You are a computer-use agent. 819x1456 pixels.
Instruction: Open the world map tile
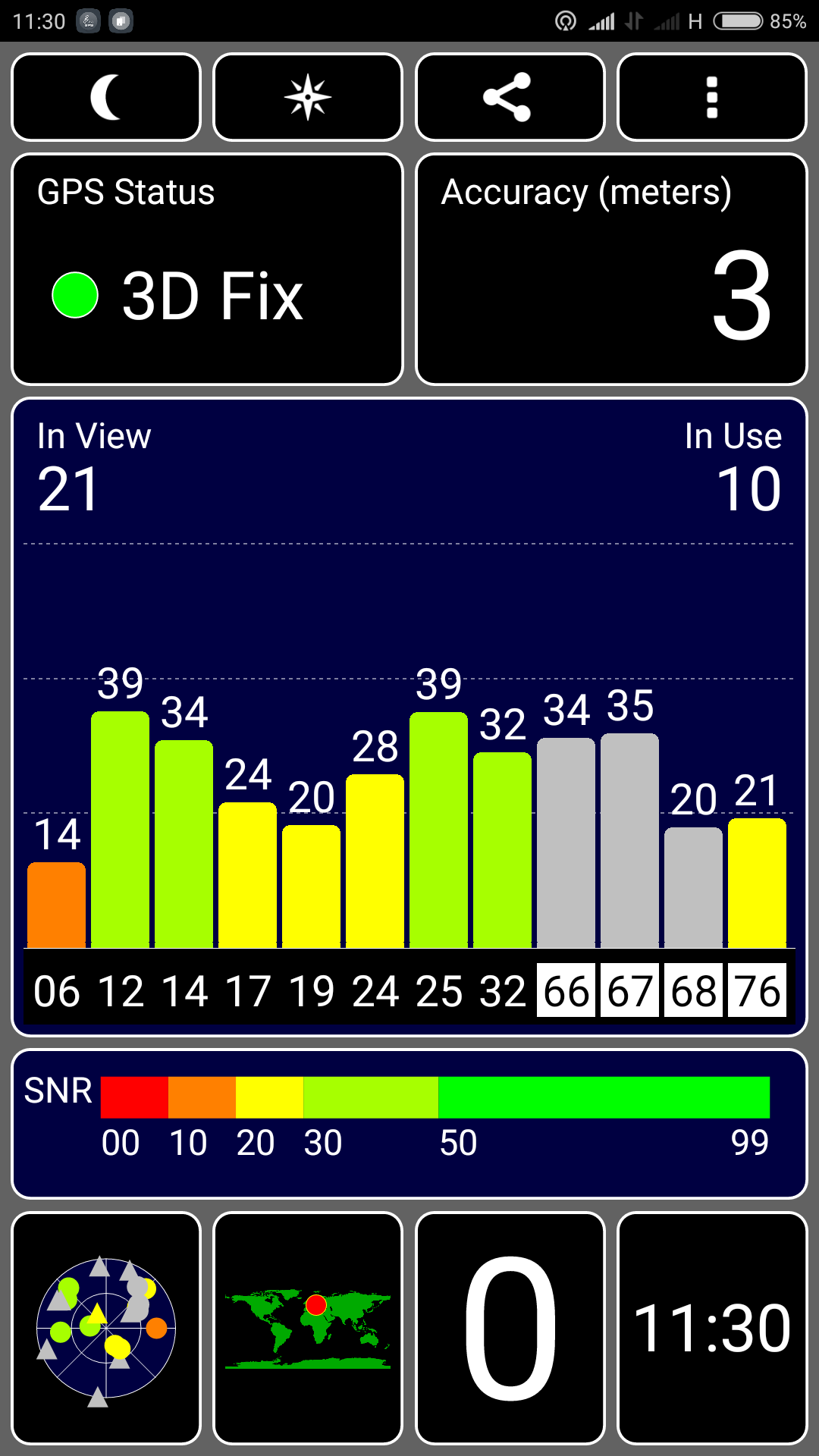(308, 1328)
